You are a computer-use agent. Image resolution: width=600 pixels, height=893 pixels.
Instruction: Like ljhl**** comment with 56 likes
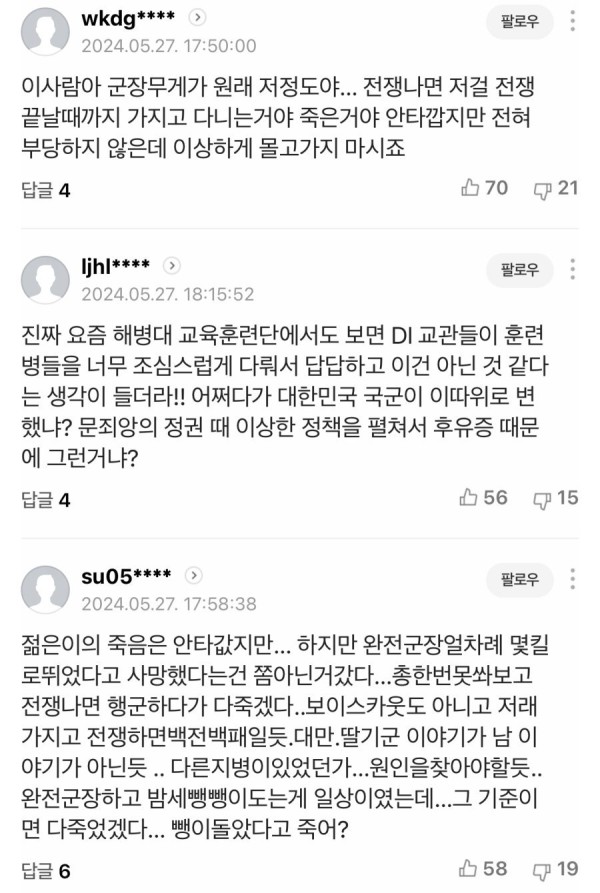click(484, 497)
